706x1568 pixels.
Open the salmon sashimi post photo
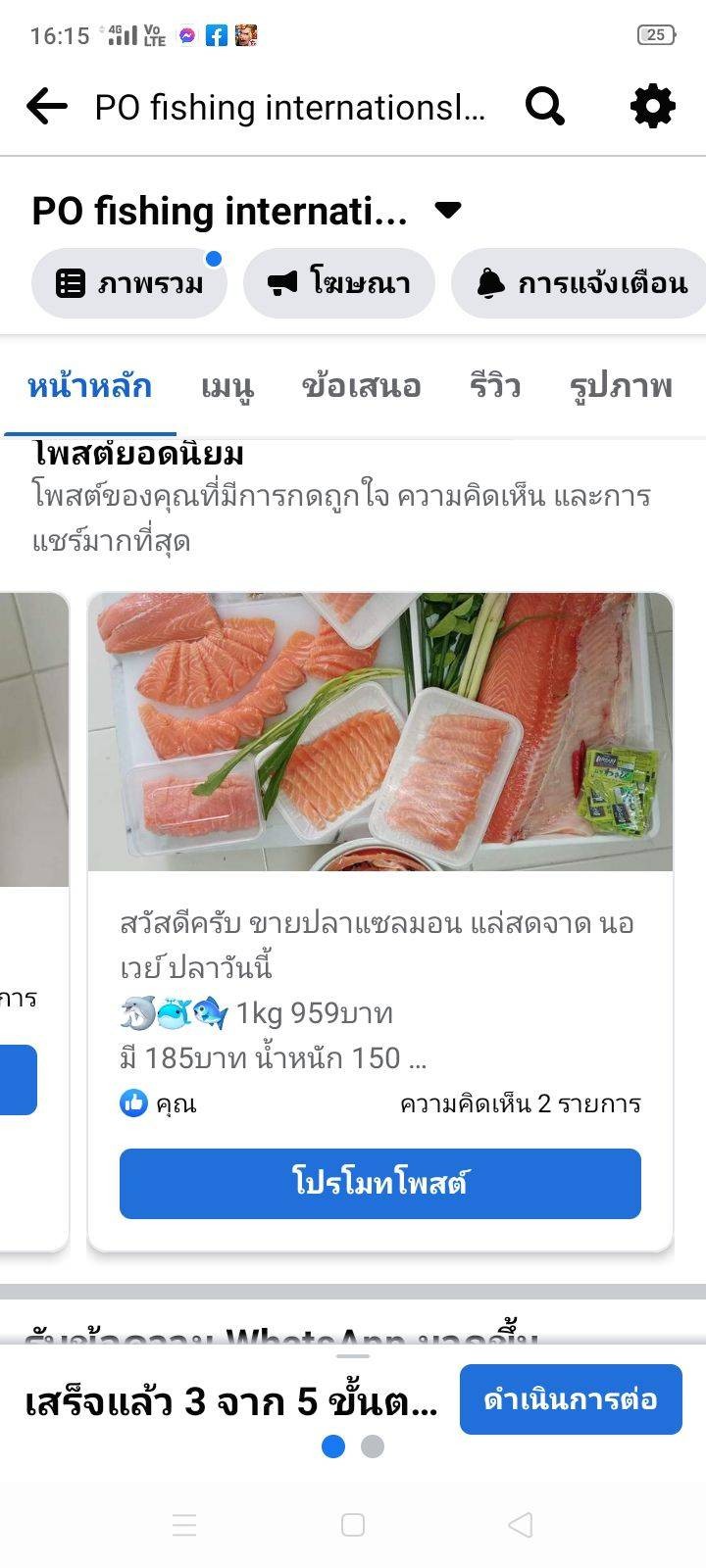click(x=380, y=730)
